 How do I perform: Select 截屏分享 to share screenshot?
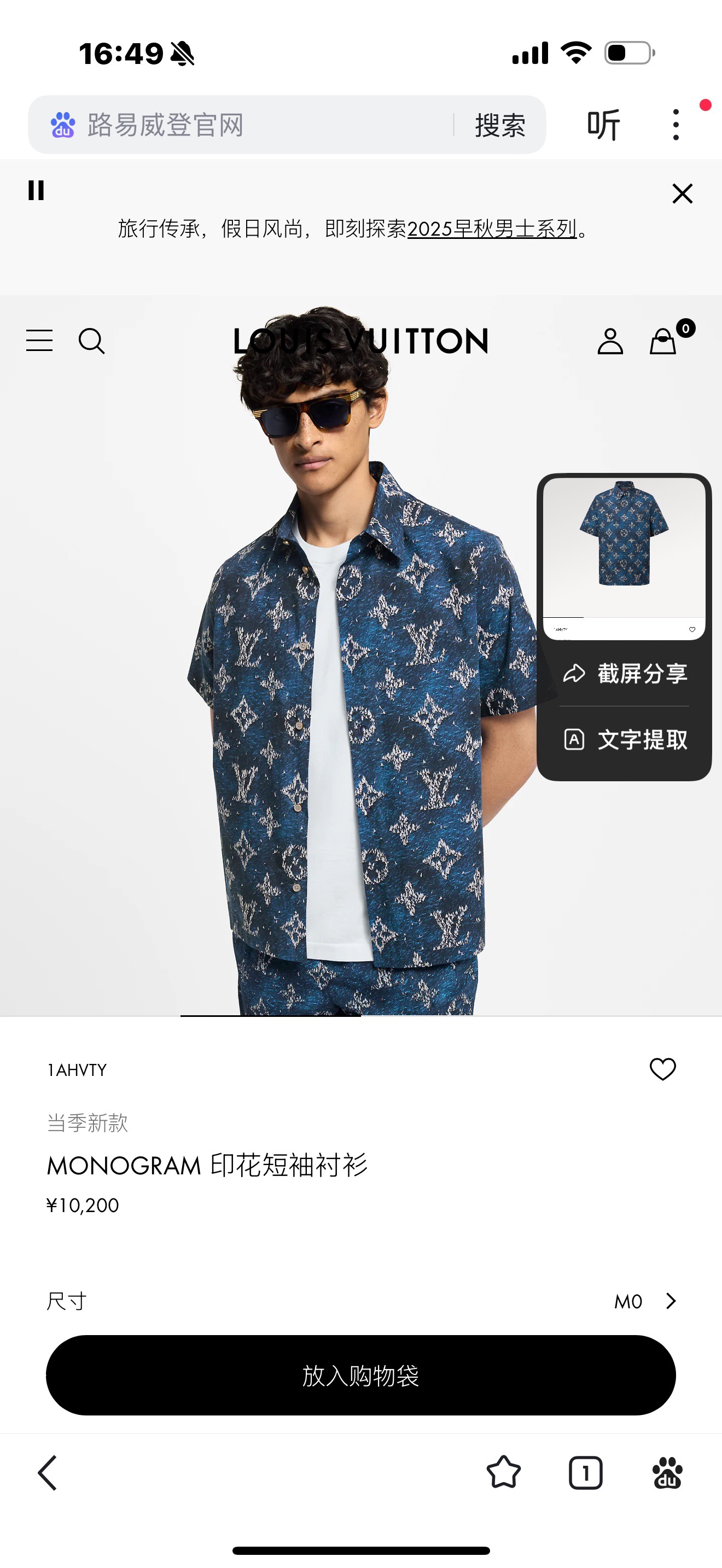point(625,673)
